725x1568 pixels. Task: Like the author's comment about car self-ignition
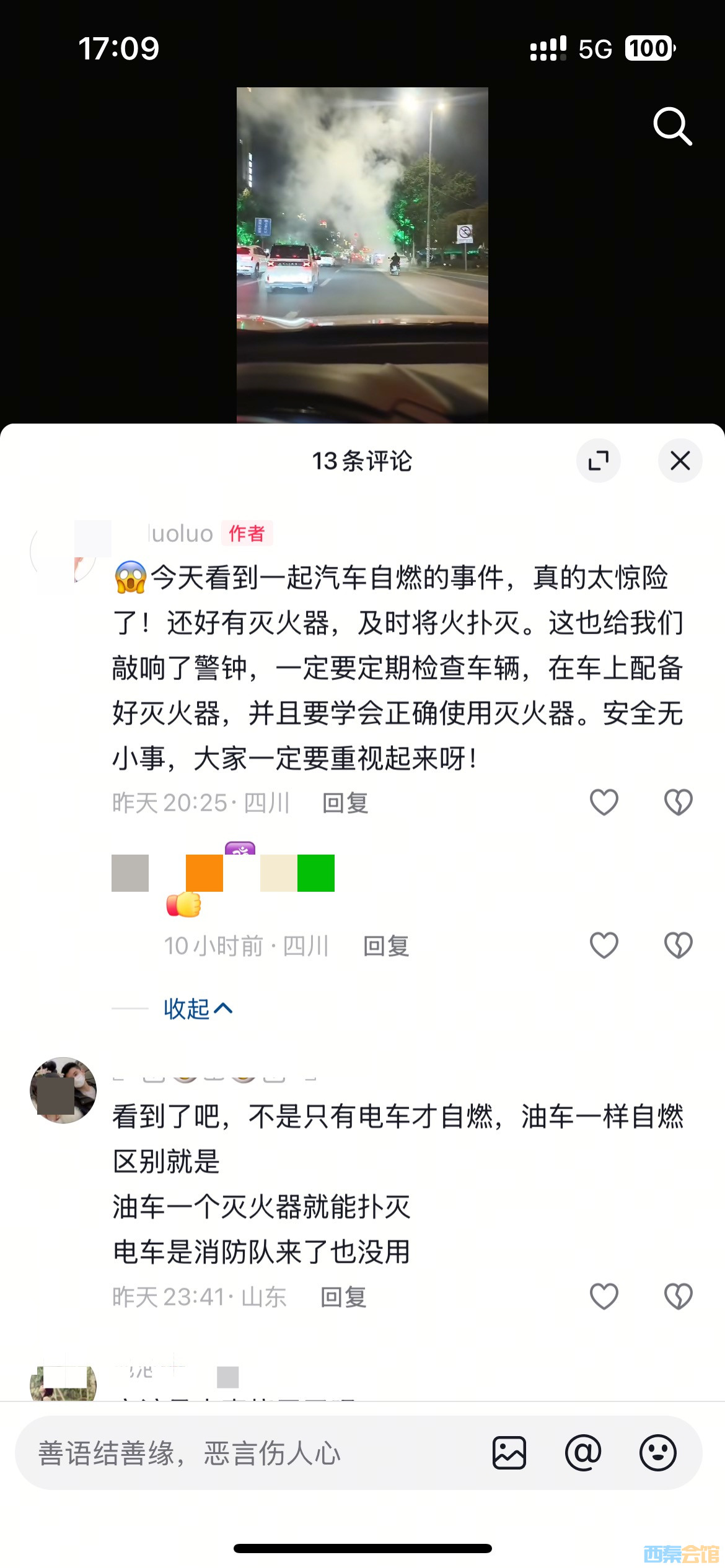coord(604,803)
